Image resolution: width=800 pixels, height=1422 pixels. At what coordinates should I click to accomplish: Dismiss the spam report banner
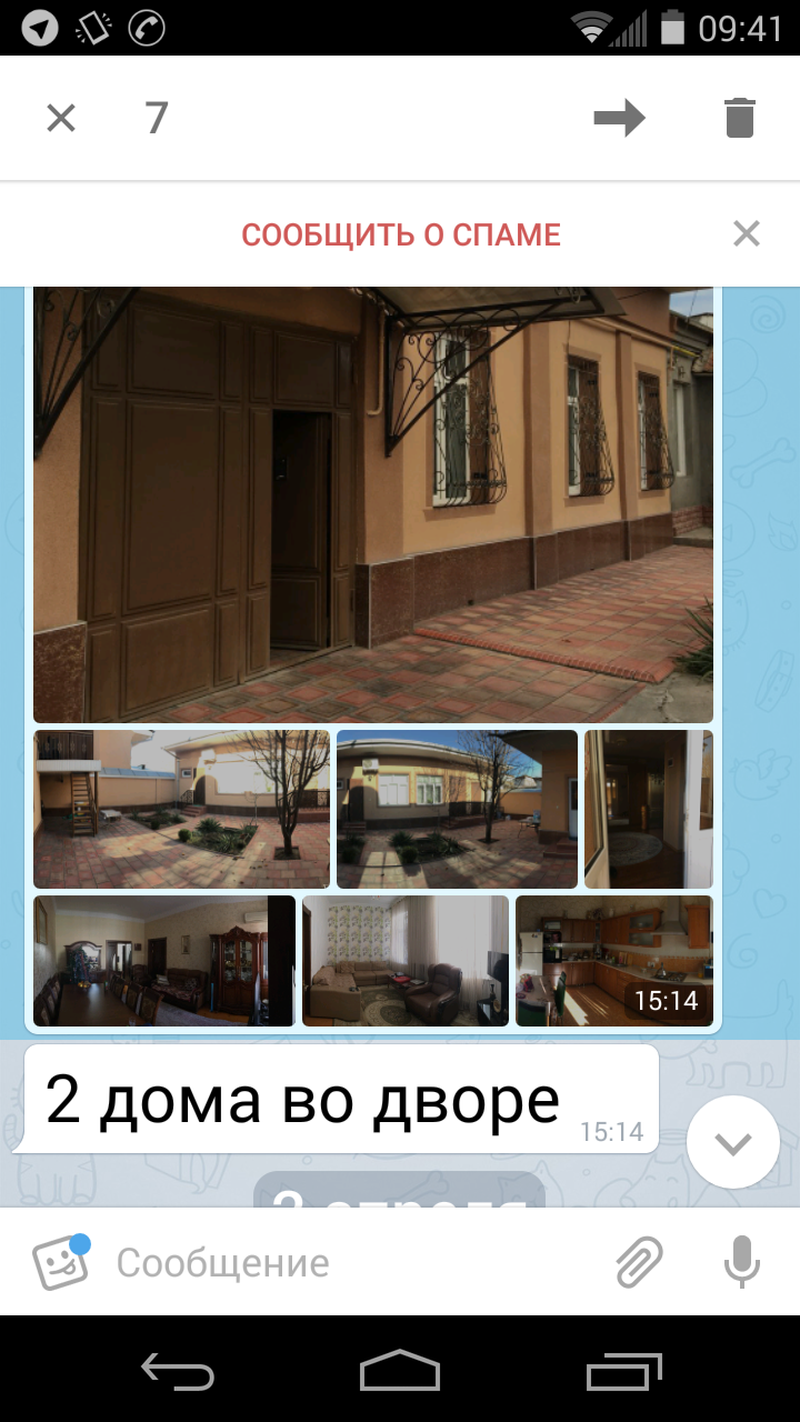[746, 234]
